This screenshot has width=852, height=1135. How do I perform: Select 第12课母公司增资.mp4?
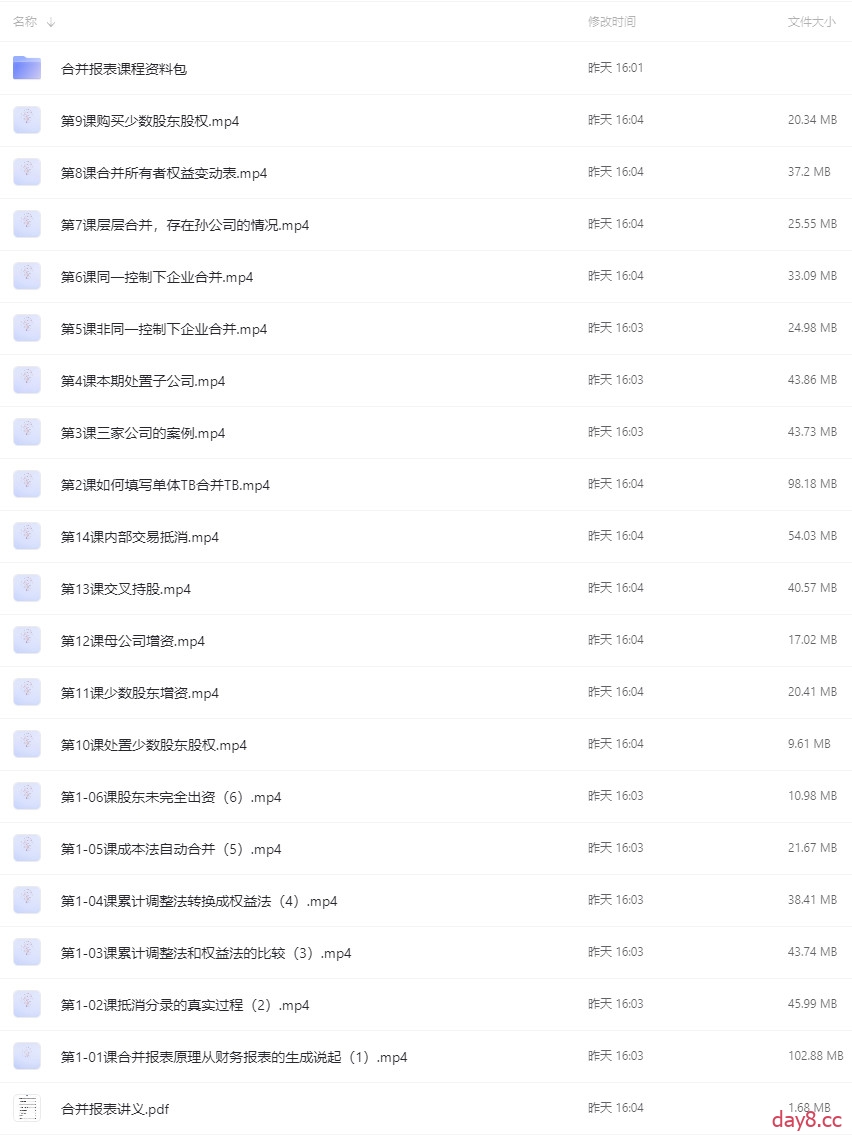[x=132, y=641]
